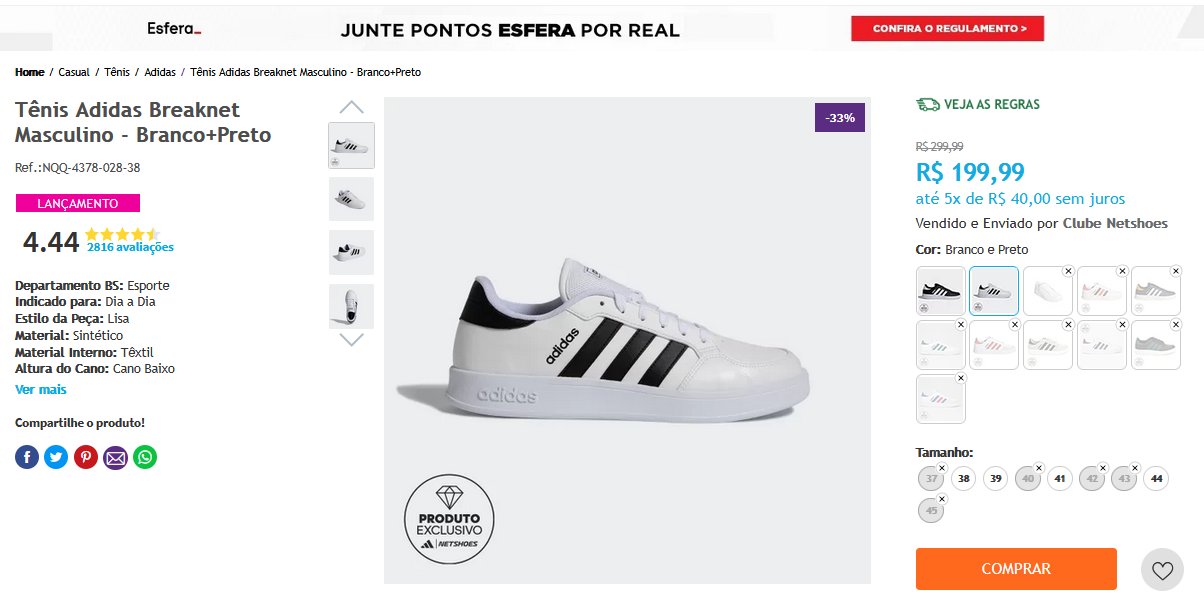Select the black sneaker color swatch
1204x595 pixels.
(940, 291)
